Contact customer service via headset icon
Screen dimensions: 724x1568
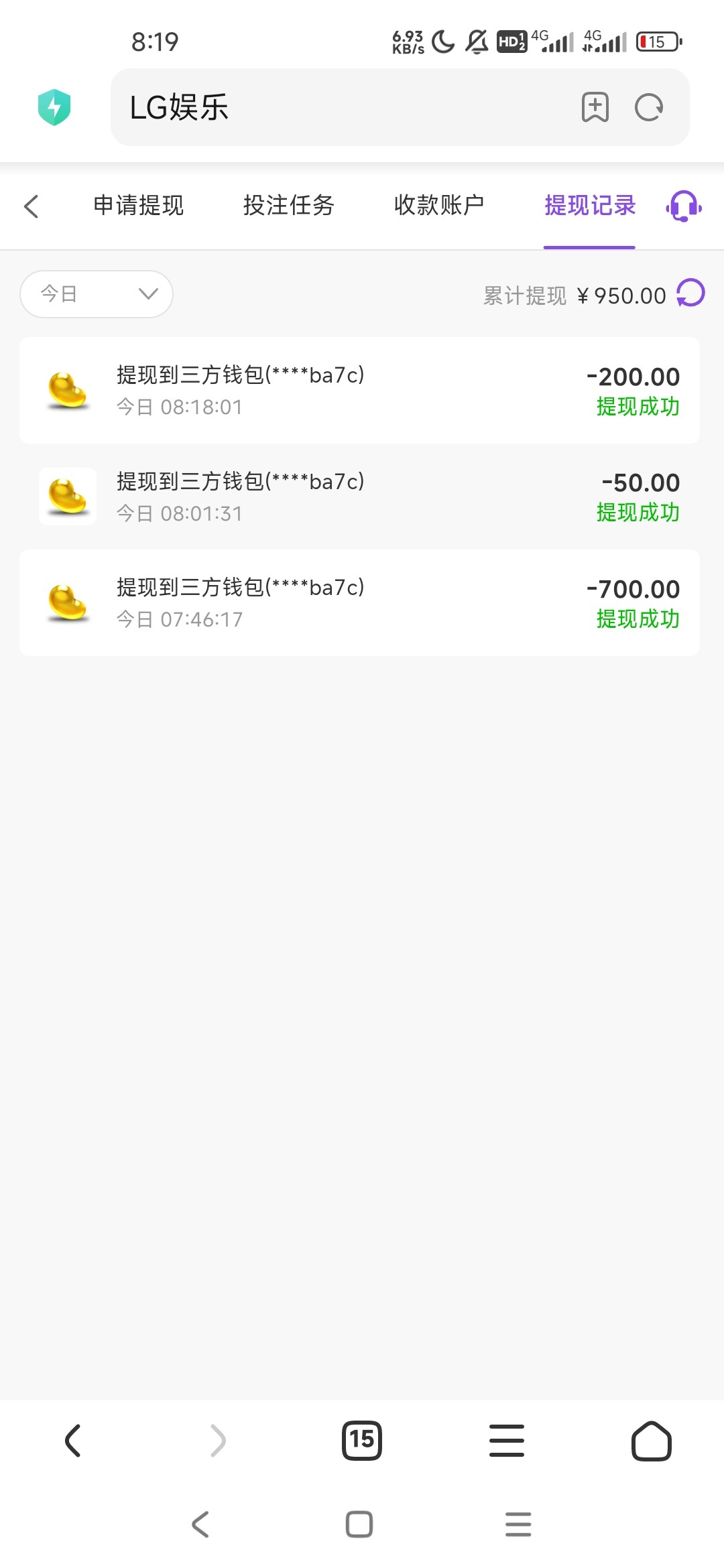click(x=684, y=206)
